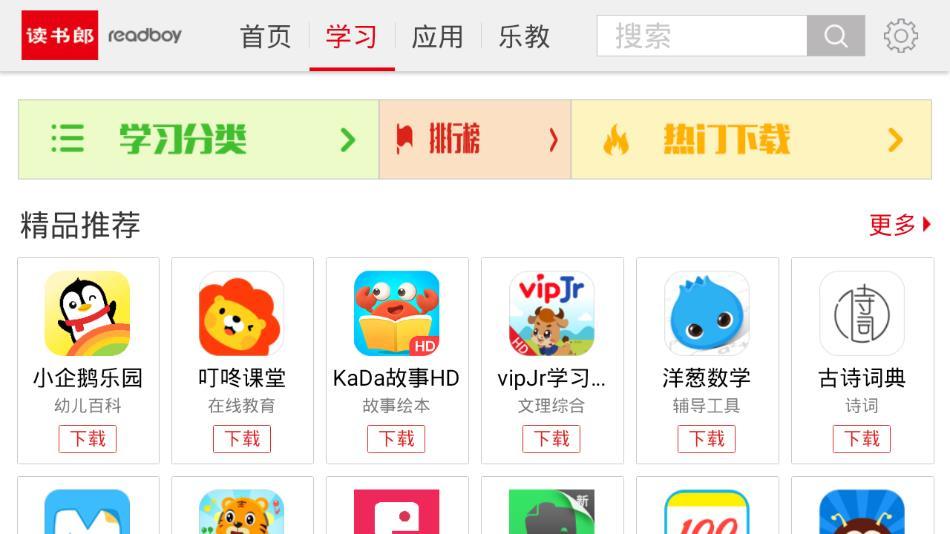Tap the search magnifier button
The height and width of the screenshot is (534, 950).
point(835,36)
